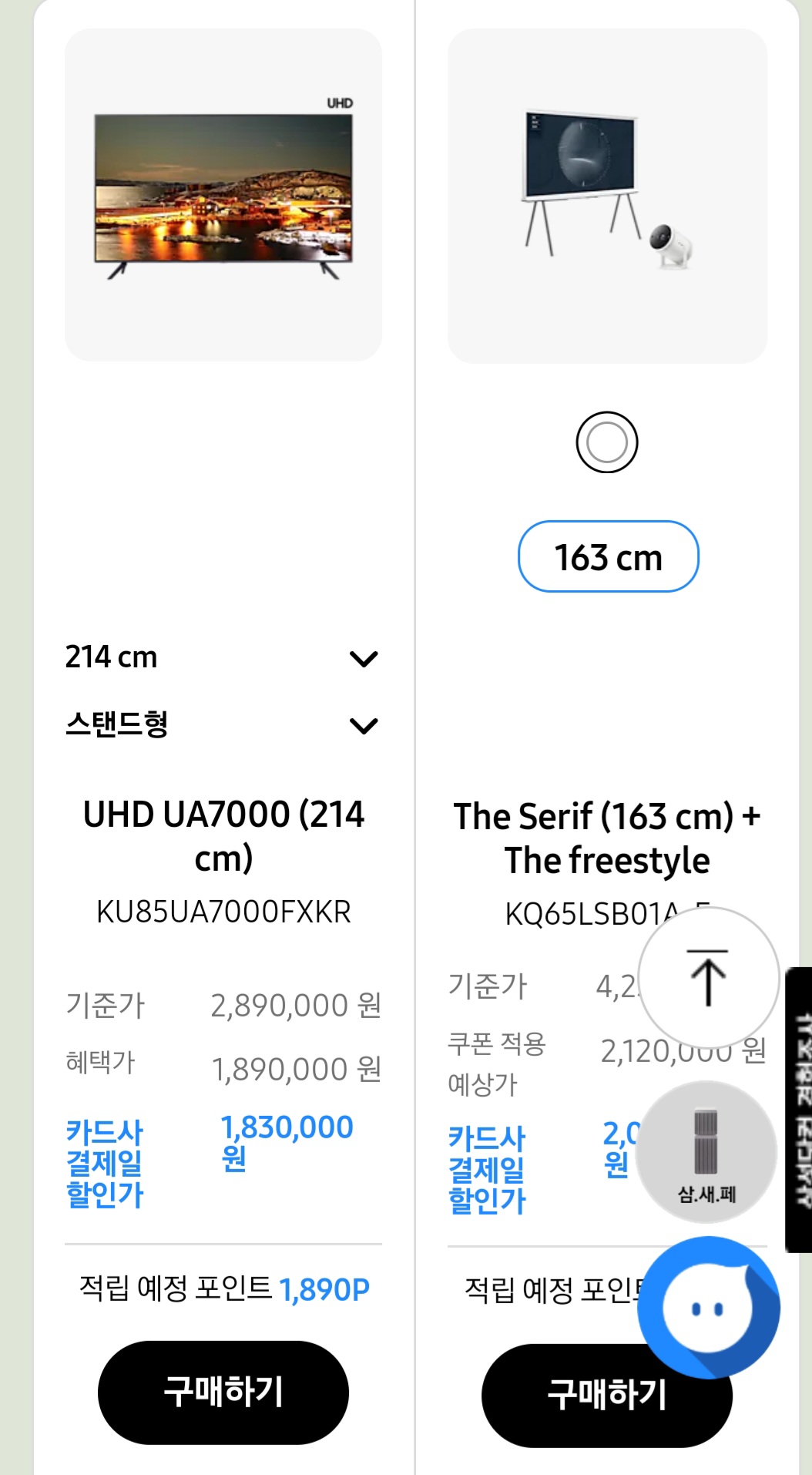Screen dimensions: 812x1475
Task: Open the UHD UA7000 (214 cm) product page
Action: pos(224,837)
